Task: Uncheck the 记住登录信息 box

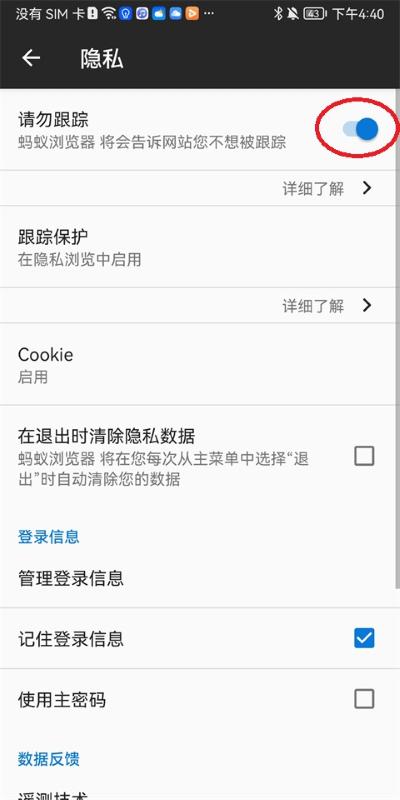Action: pyautogui.click(x=364, y=638)
